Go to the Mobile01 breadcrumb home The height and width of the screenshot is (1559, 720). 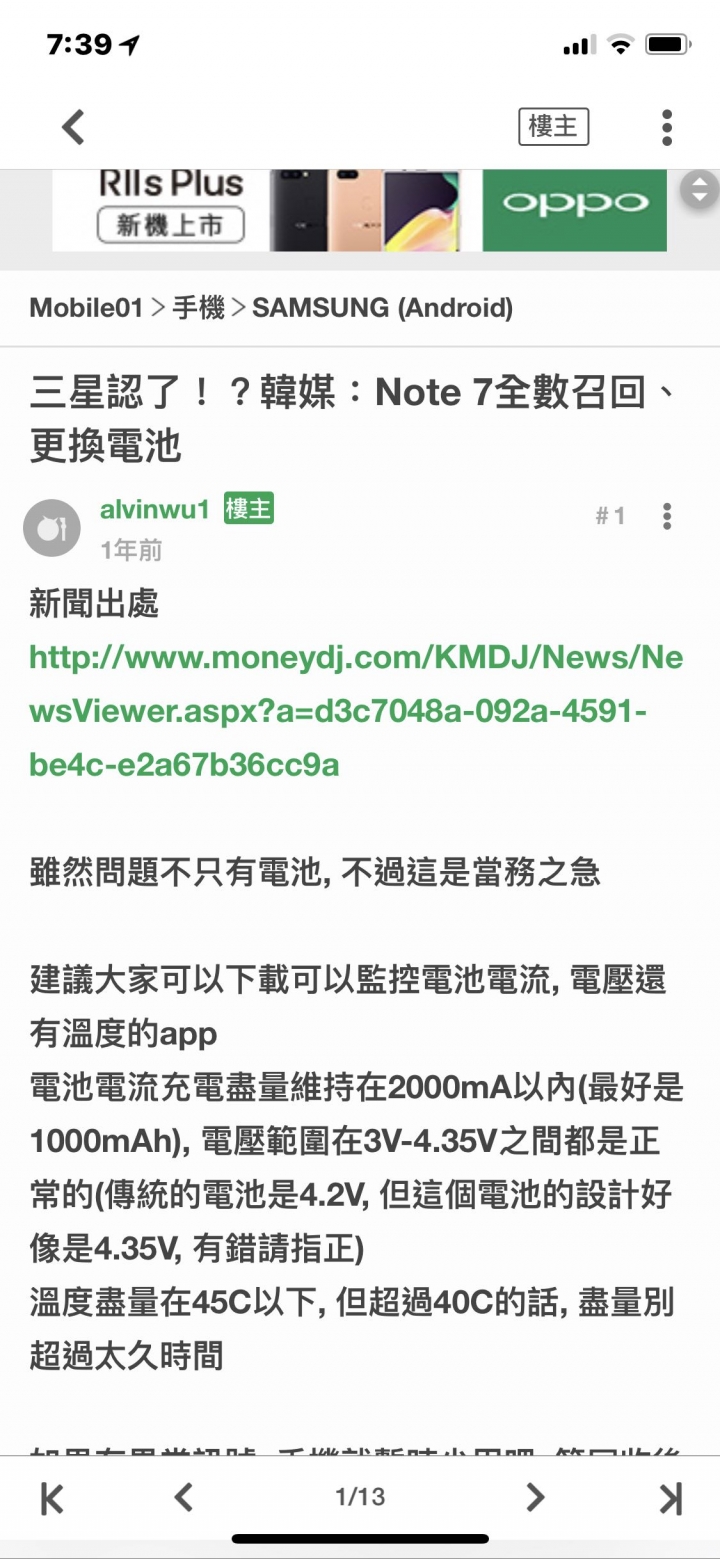point(86,308)
